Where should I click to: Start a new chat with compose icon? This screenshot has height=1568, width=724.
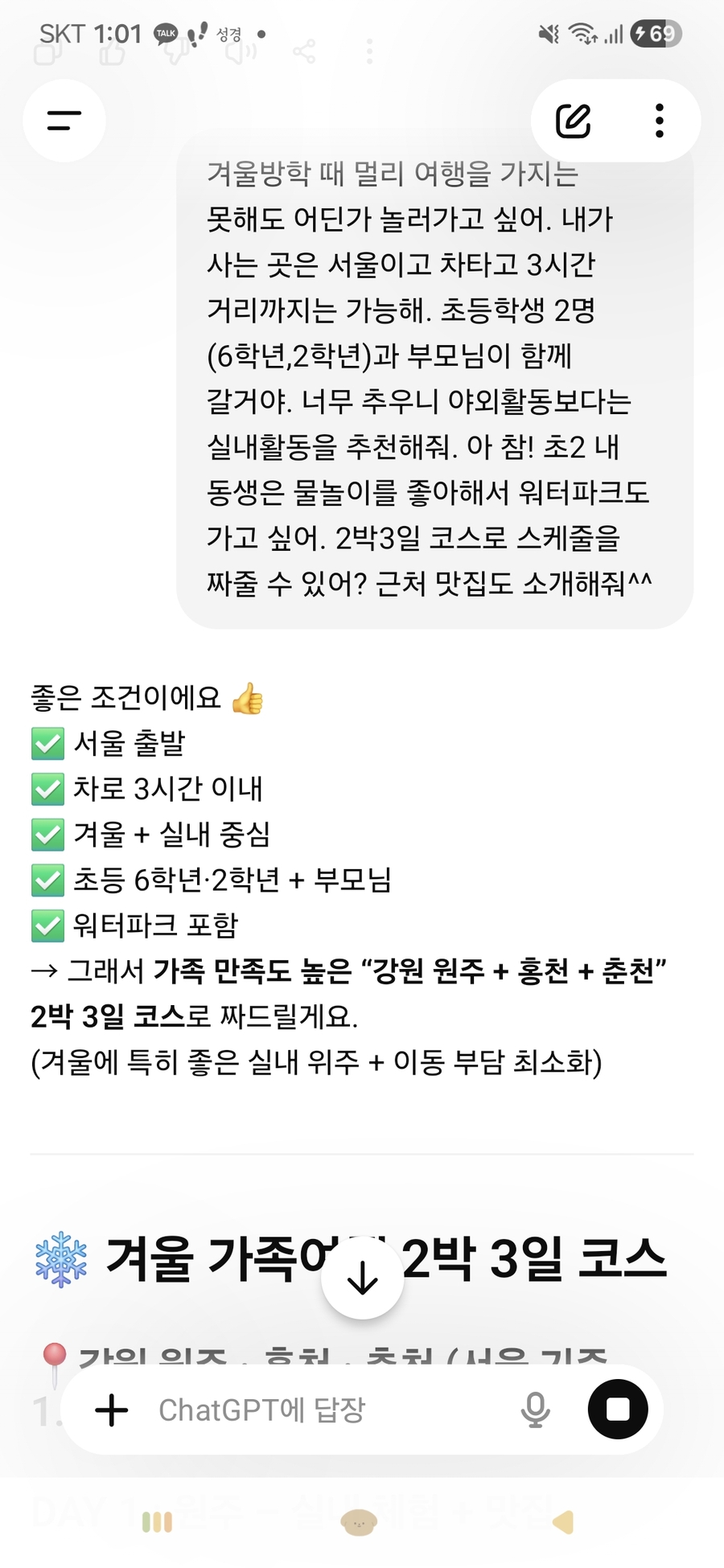click(574, 121)
